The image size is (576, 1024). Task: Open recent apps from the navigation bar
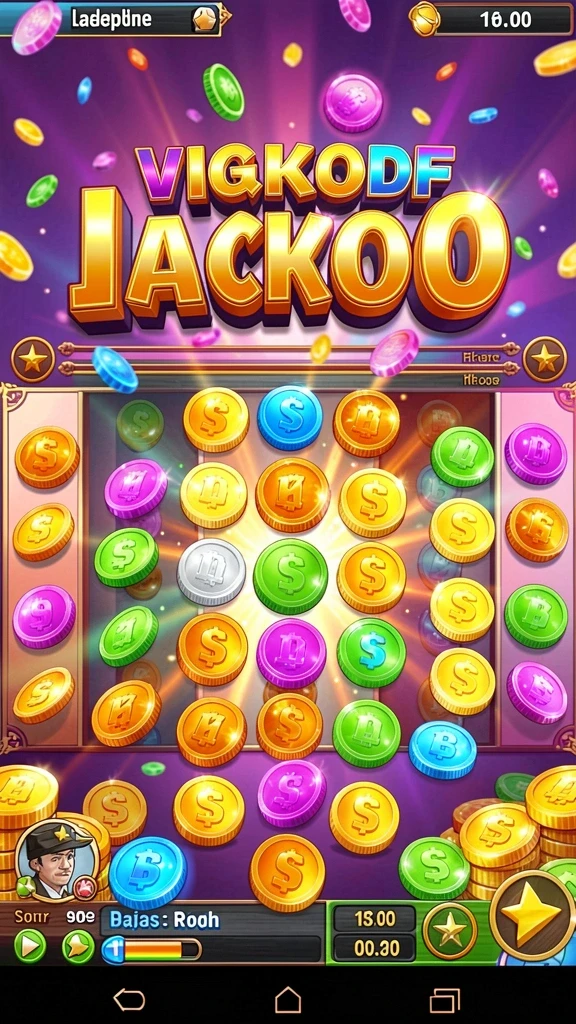click(445, 1000)
